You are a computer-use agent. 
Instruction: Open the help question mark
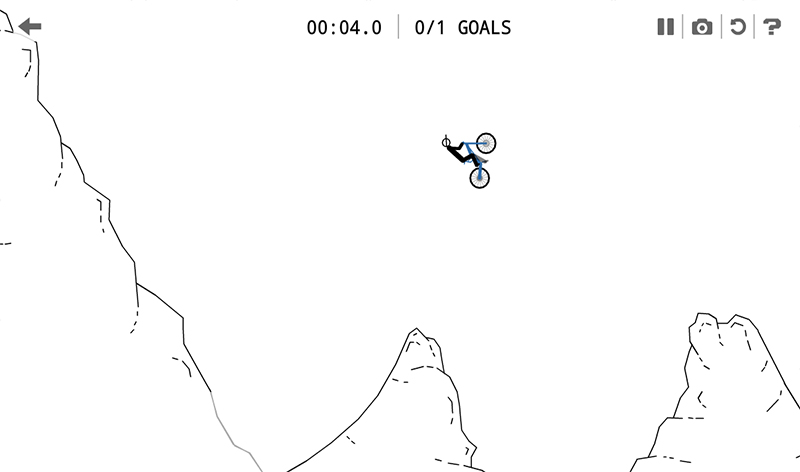coord(772,27)
